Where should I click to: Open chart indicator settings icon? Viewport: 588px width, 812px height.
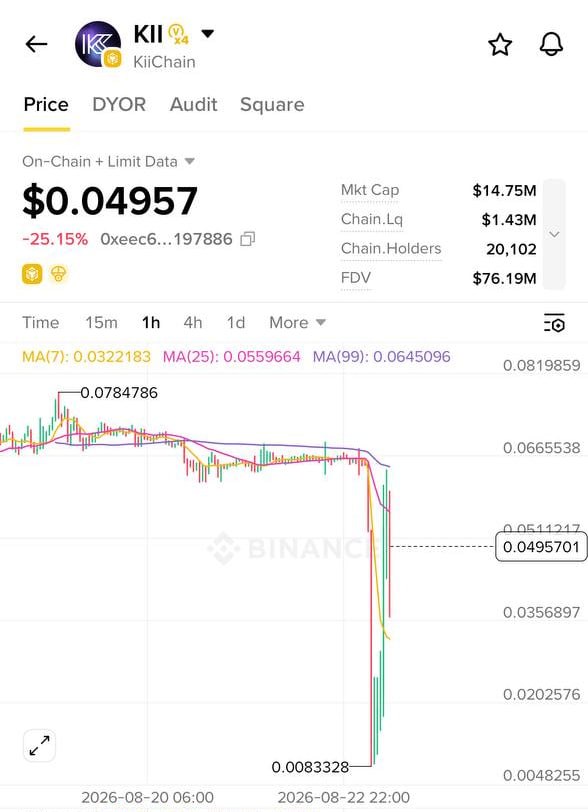pos(554,323)
